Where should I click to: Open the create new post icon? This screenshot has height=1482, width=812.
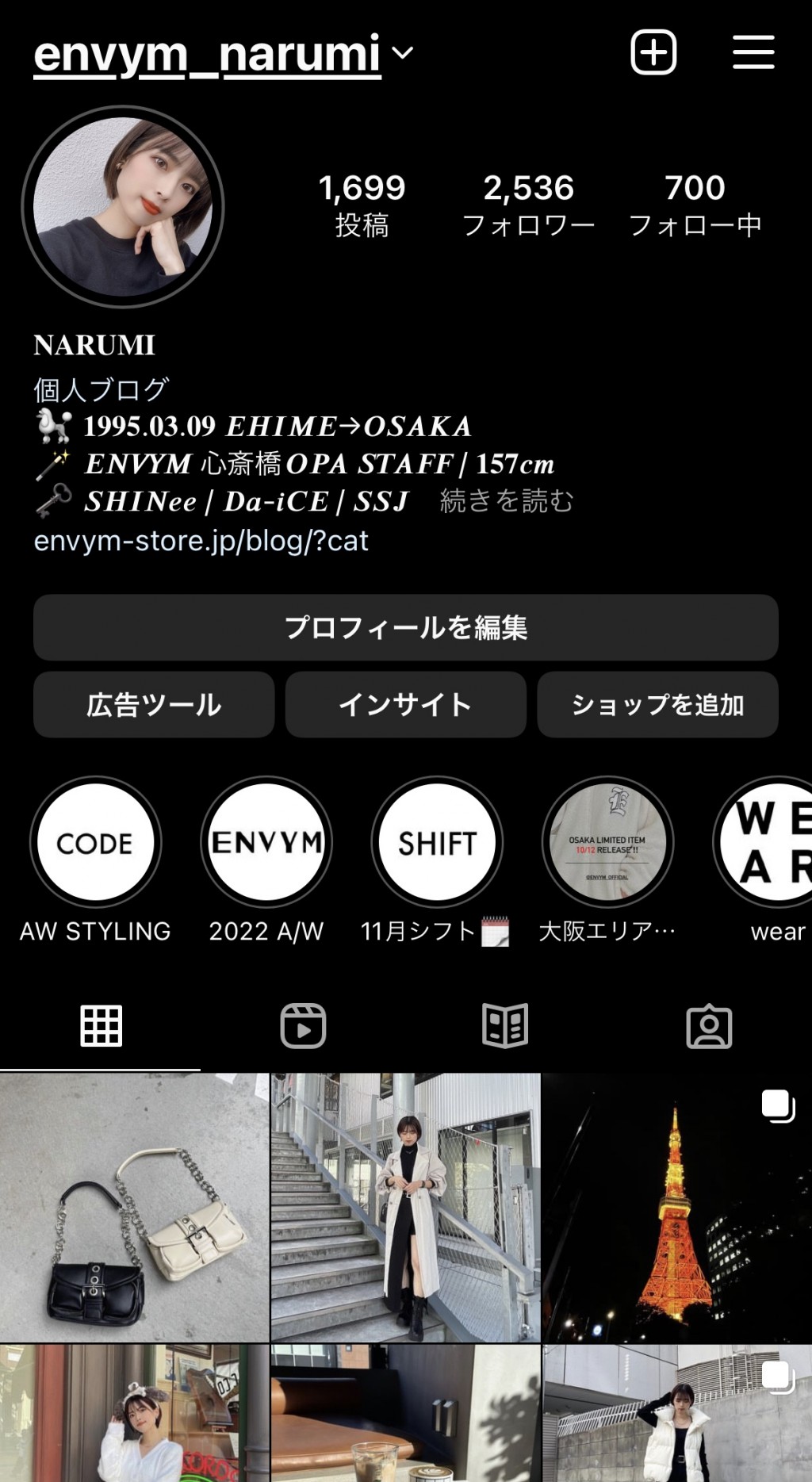pos(653,51)
